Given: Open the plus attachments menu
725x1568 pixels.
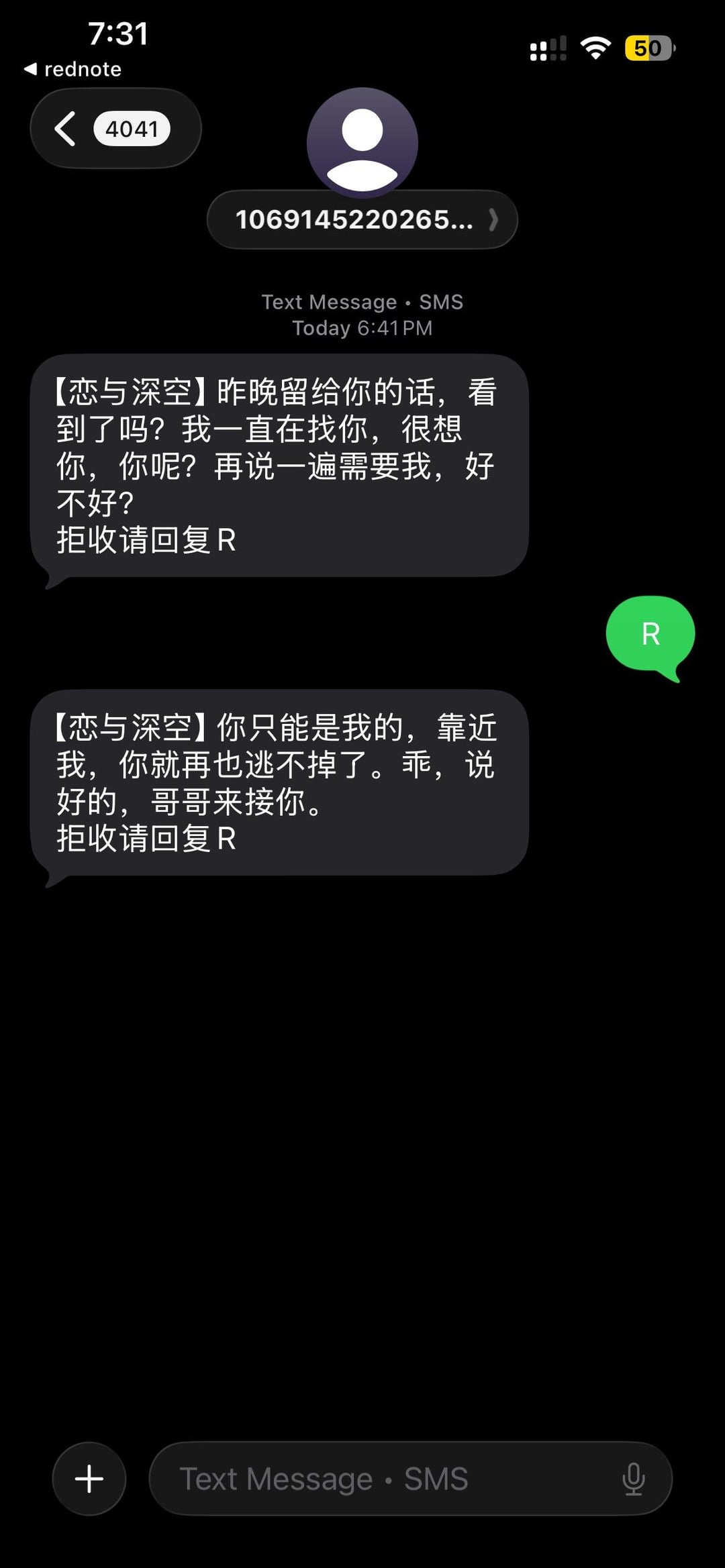Looking at the screenshot, I should (x=89, y=1479).
